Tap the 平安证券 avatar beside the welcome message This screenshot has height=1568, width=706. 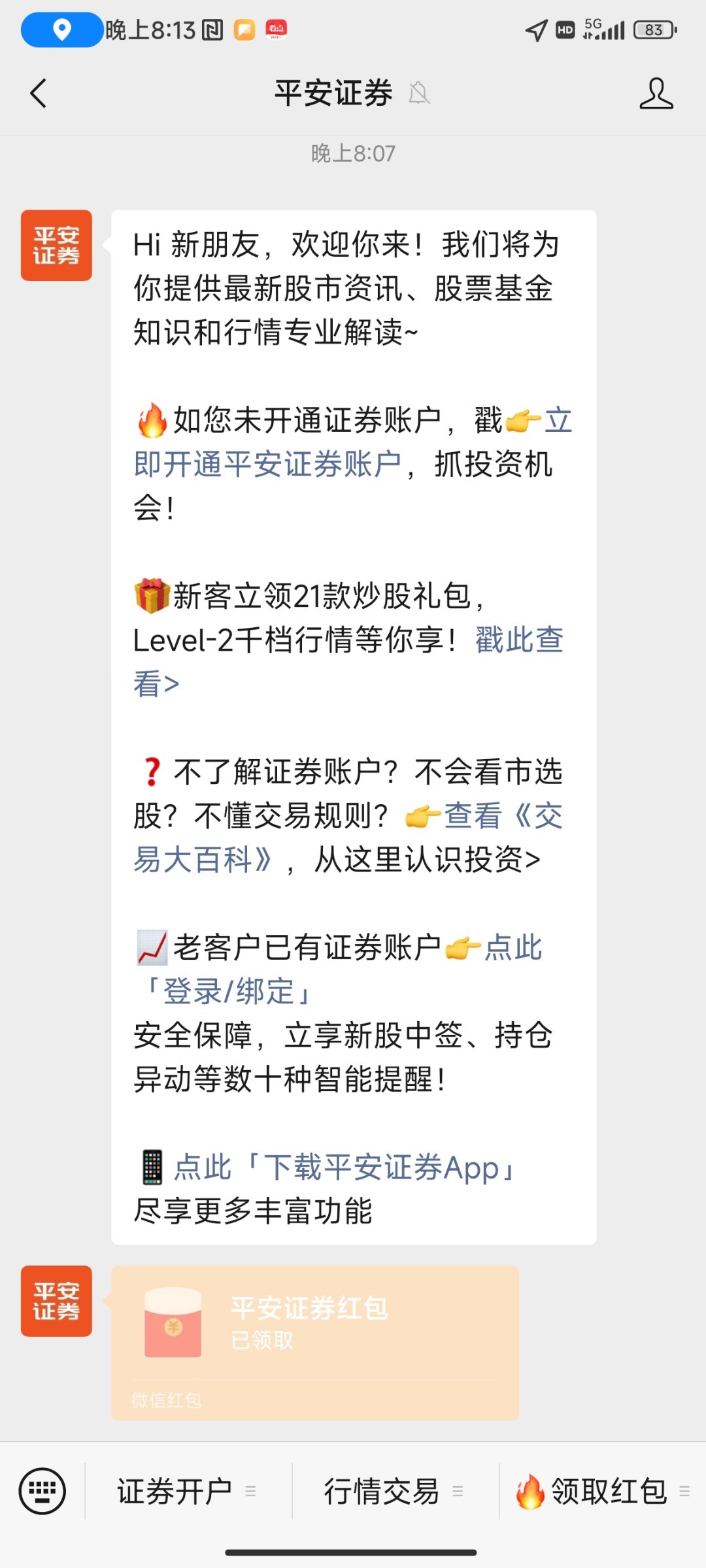tap(56, 246)
